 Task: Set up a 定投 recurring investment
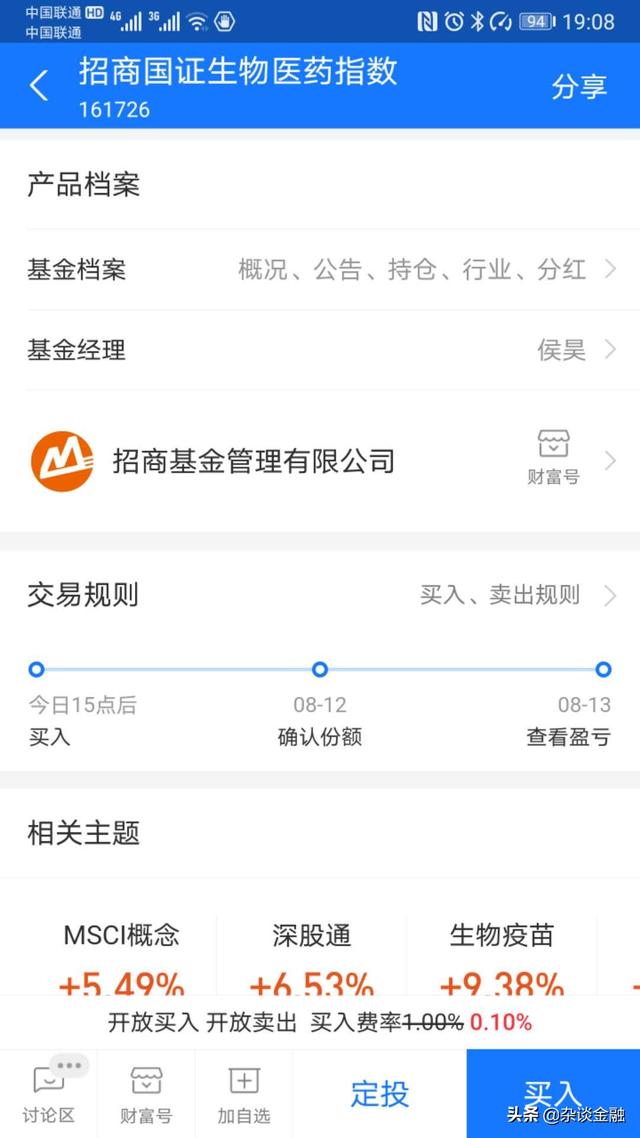pyautogui.click(x=380, y=1094)
